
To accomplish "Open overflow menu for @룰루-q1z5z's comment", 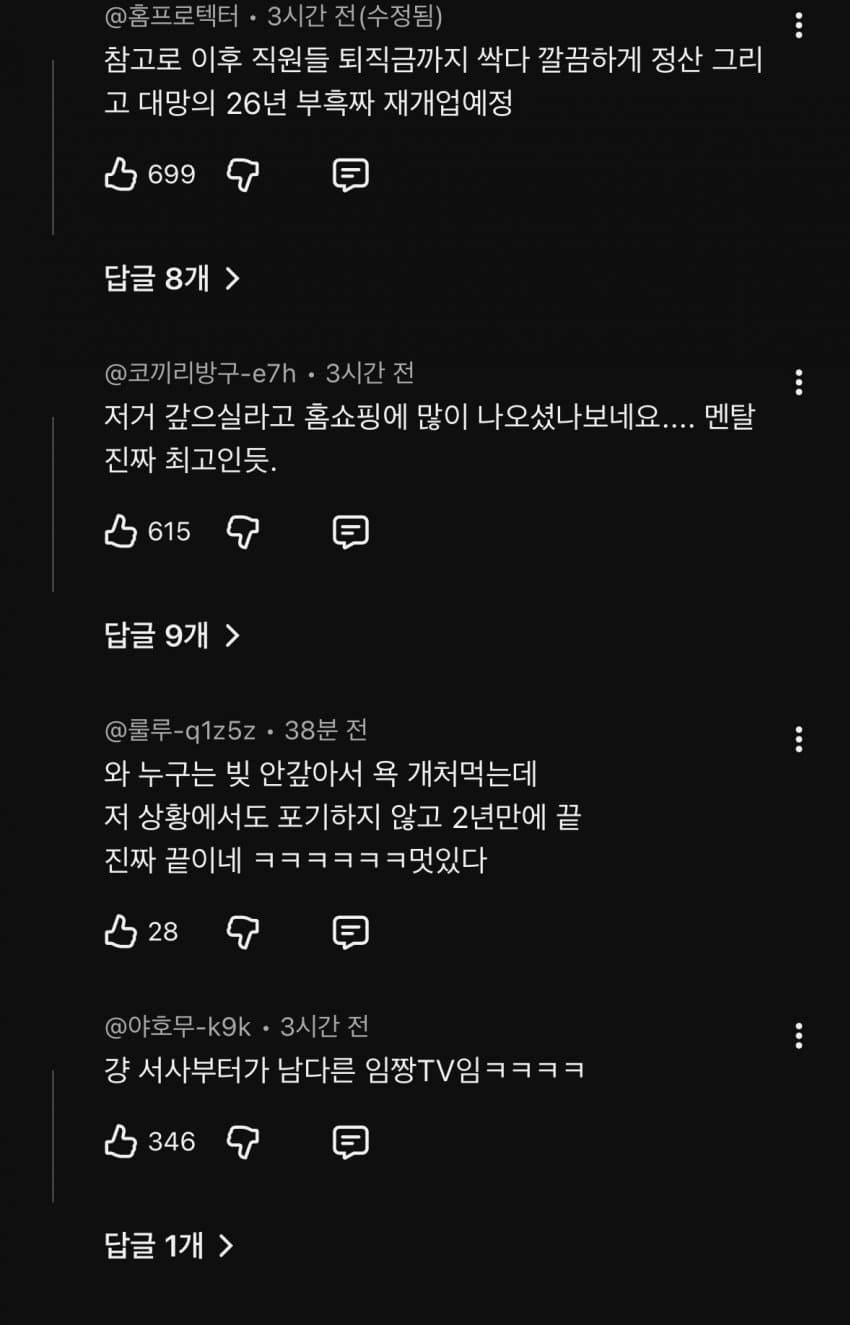I will (x=798, y=739).
